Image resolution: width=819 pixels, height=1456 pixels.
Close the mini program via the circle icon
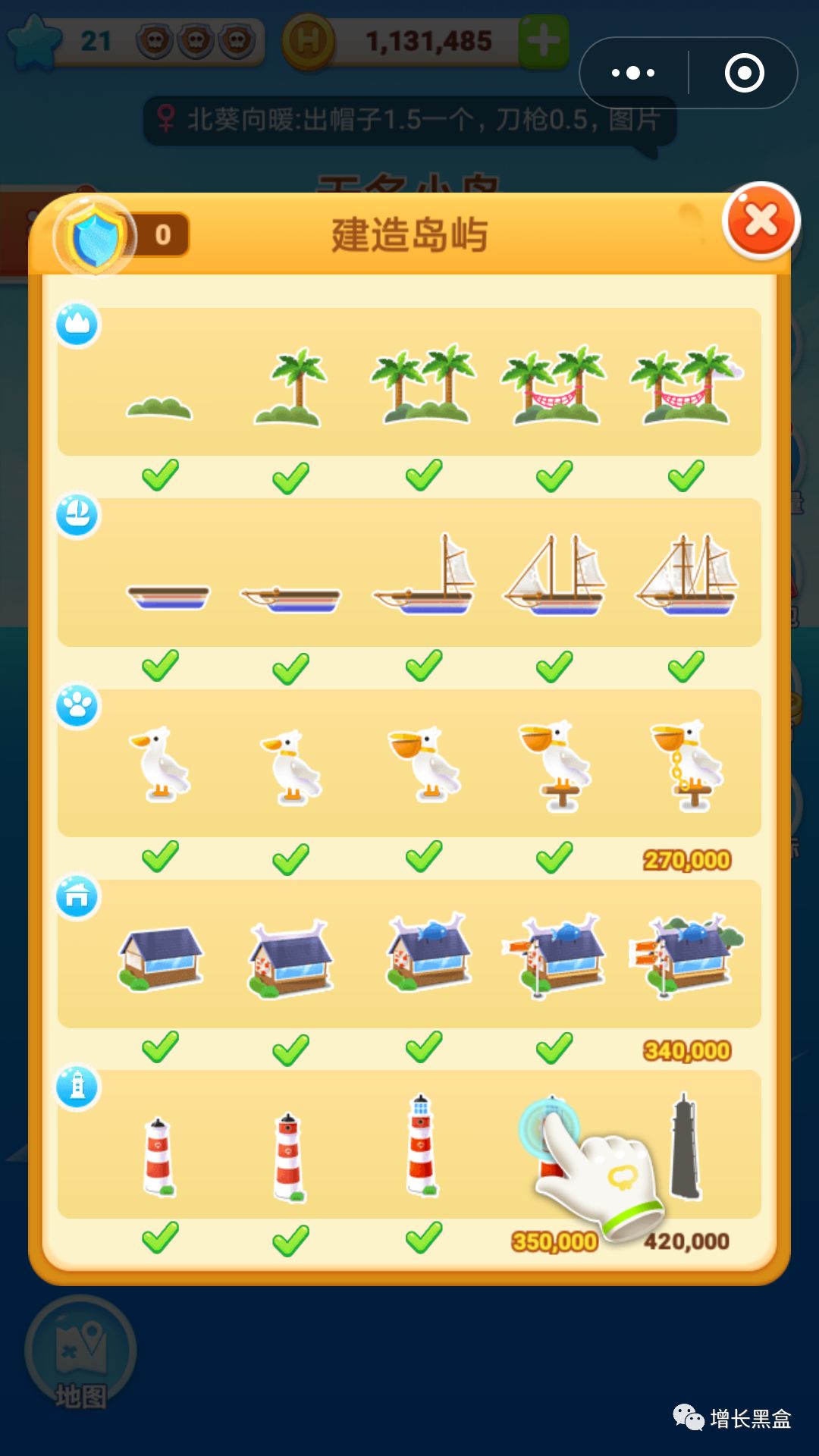[744, 73]
